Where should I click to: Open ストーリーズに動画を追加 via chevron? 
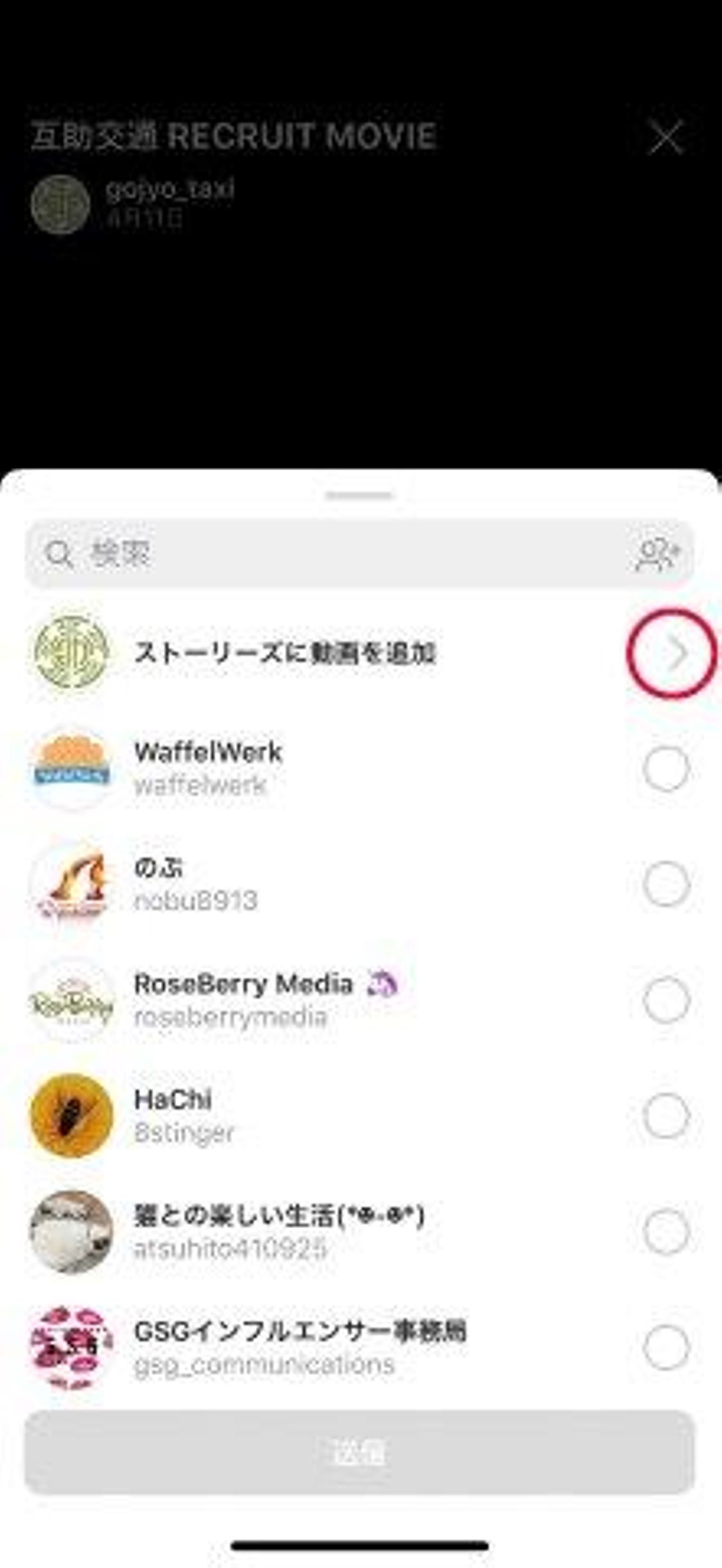(673, 654)
